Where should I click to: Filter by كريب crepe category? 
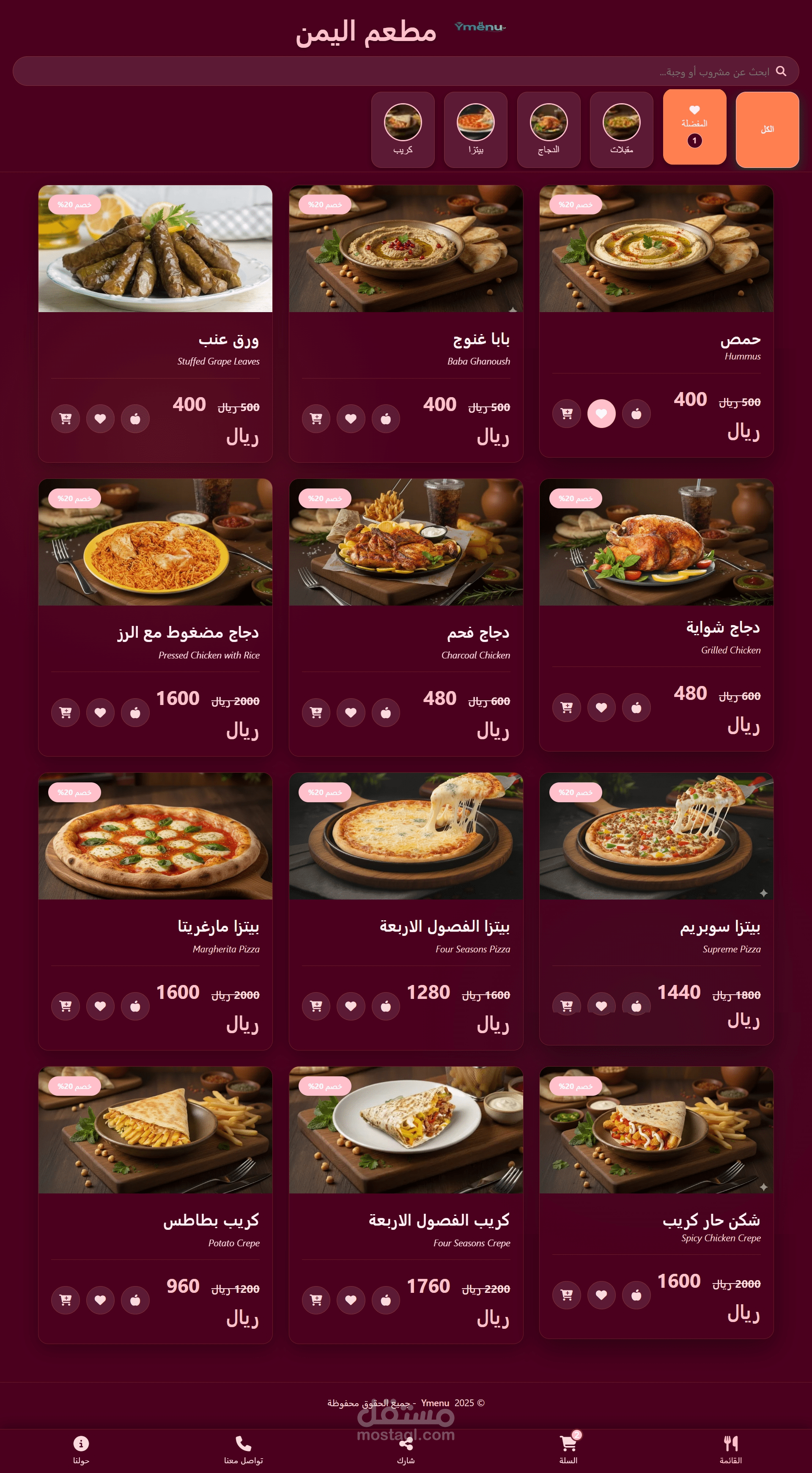tap(403, 130)
